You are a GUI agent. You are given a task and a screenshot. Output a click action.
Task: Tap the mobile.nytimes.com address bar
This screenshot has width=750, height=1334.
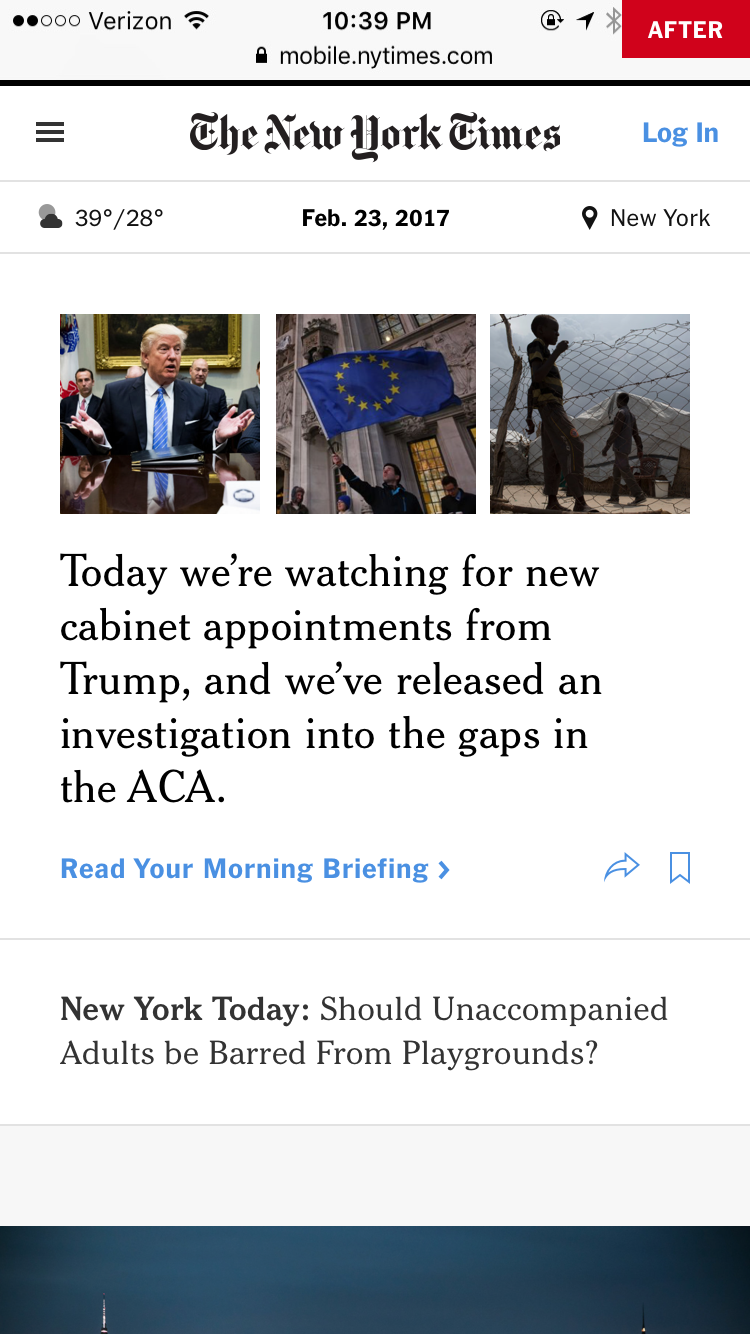[x=375, y=56]
